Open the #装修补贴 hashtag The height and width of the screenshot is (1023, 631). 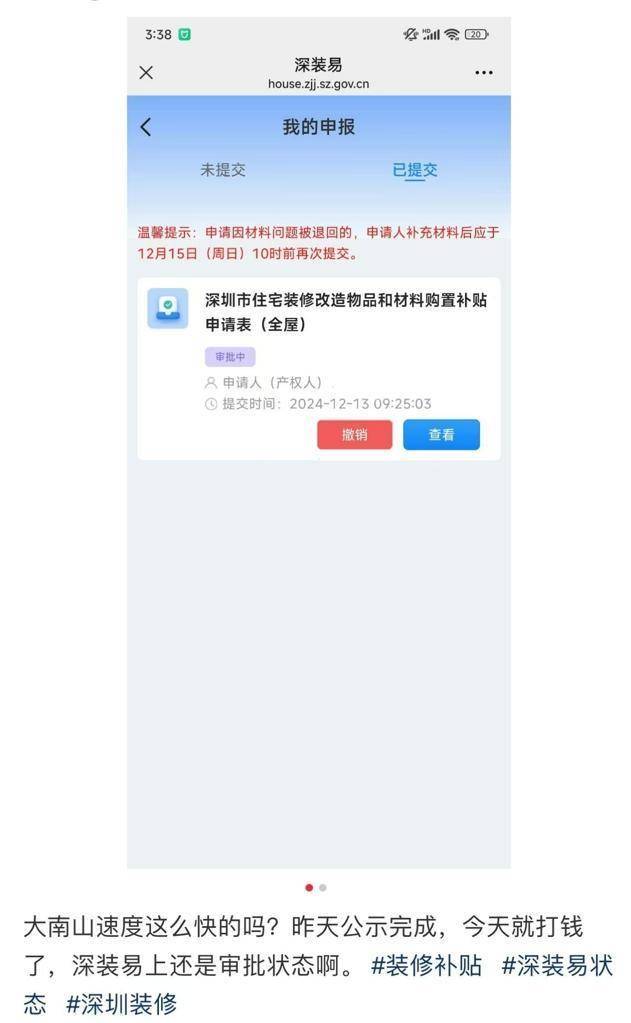pos(426,966)
